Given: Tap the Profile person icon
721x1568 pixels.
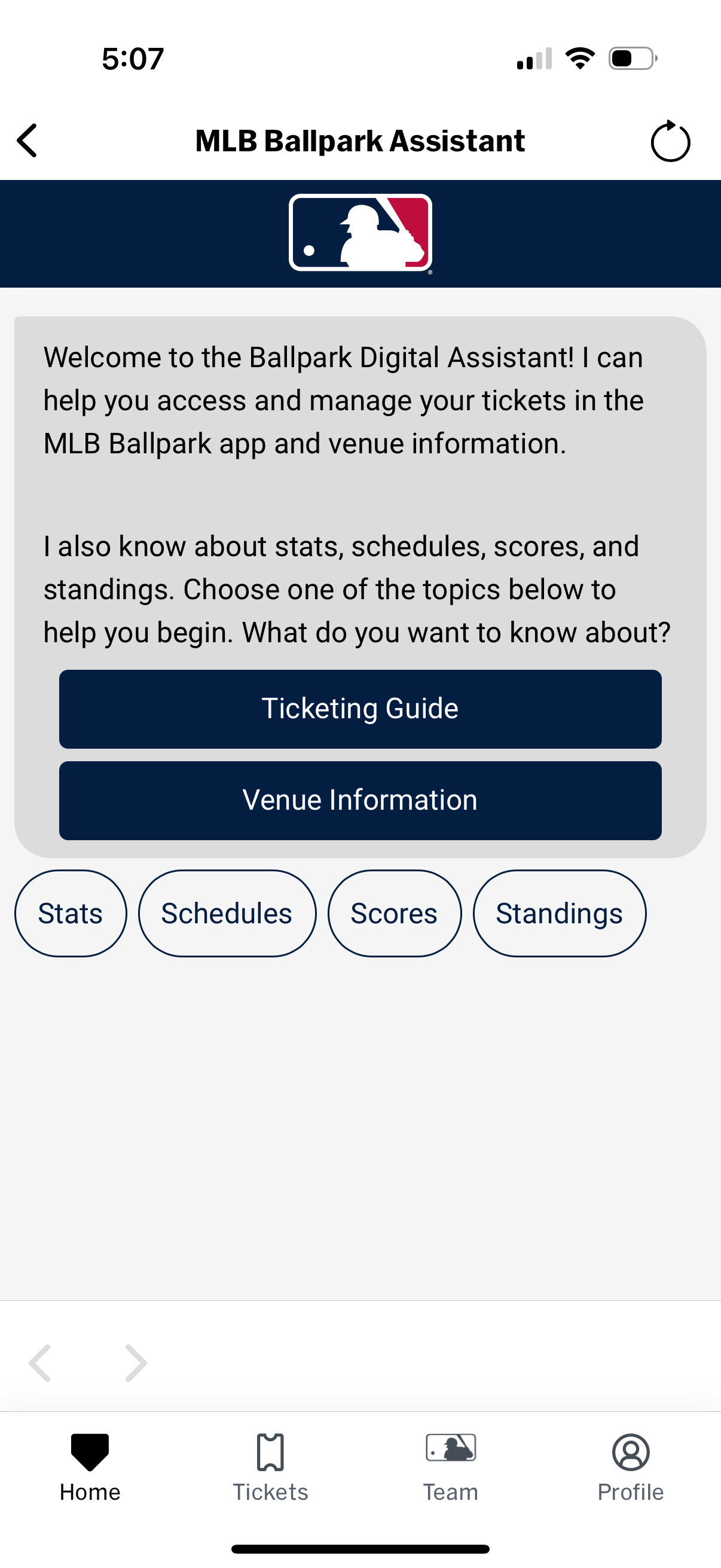Looking at the screenshot, I should pos(630,1452).
